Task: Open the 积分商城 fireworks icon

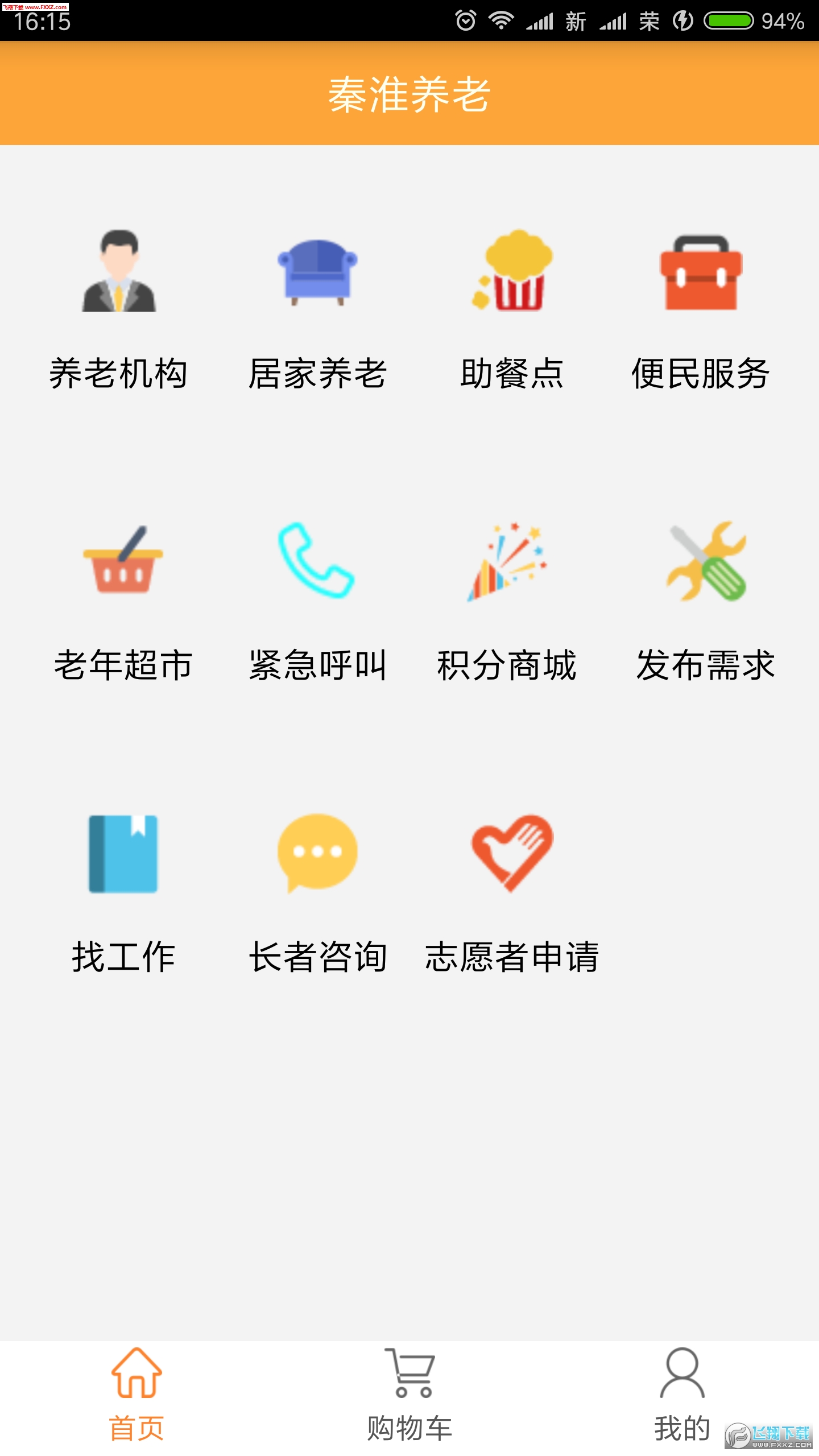Action: (509, 569)
